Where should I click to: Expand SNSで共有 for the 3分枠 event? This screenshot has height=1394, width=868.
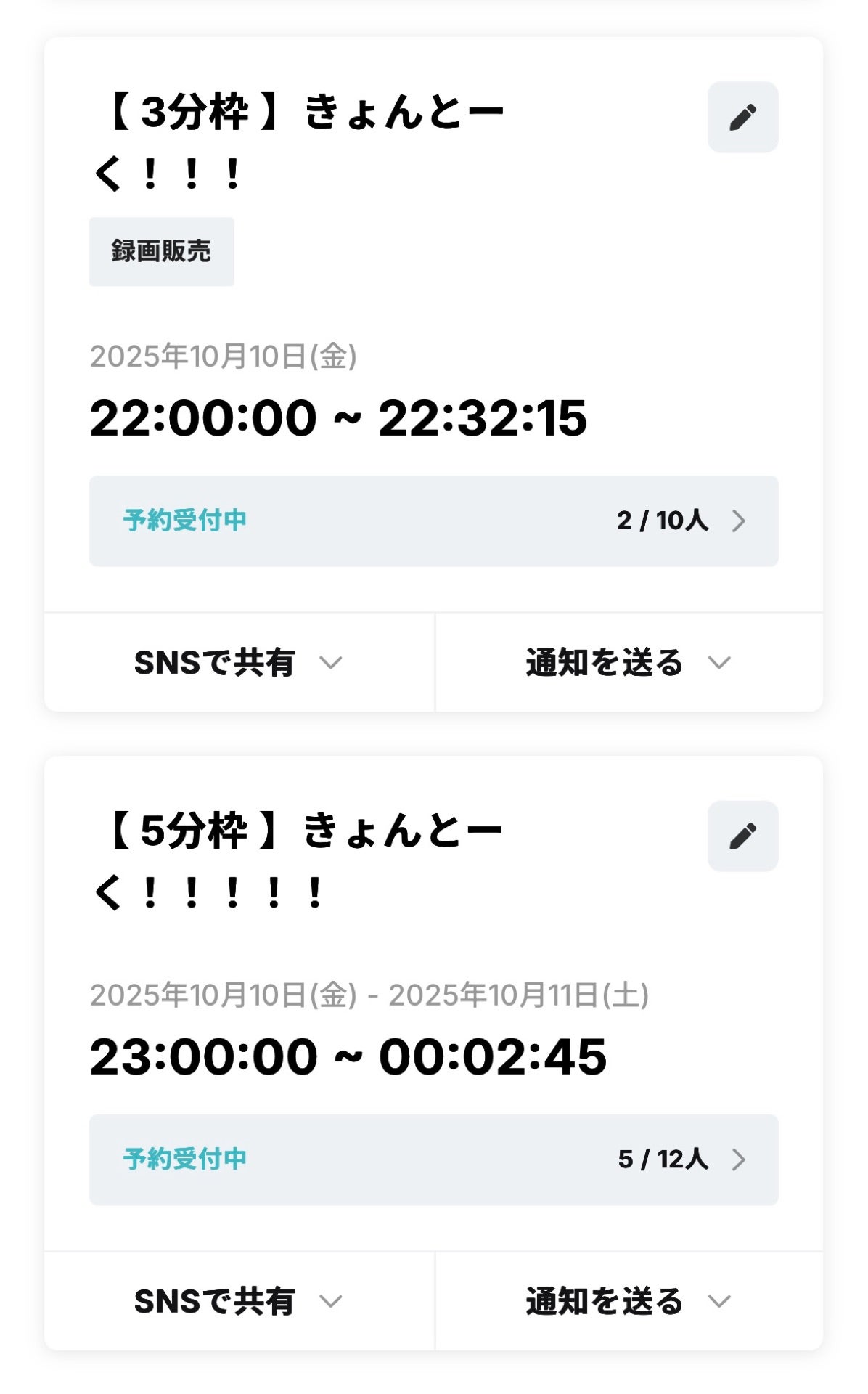pos(239,663)
